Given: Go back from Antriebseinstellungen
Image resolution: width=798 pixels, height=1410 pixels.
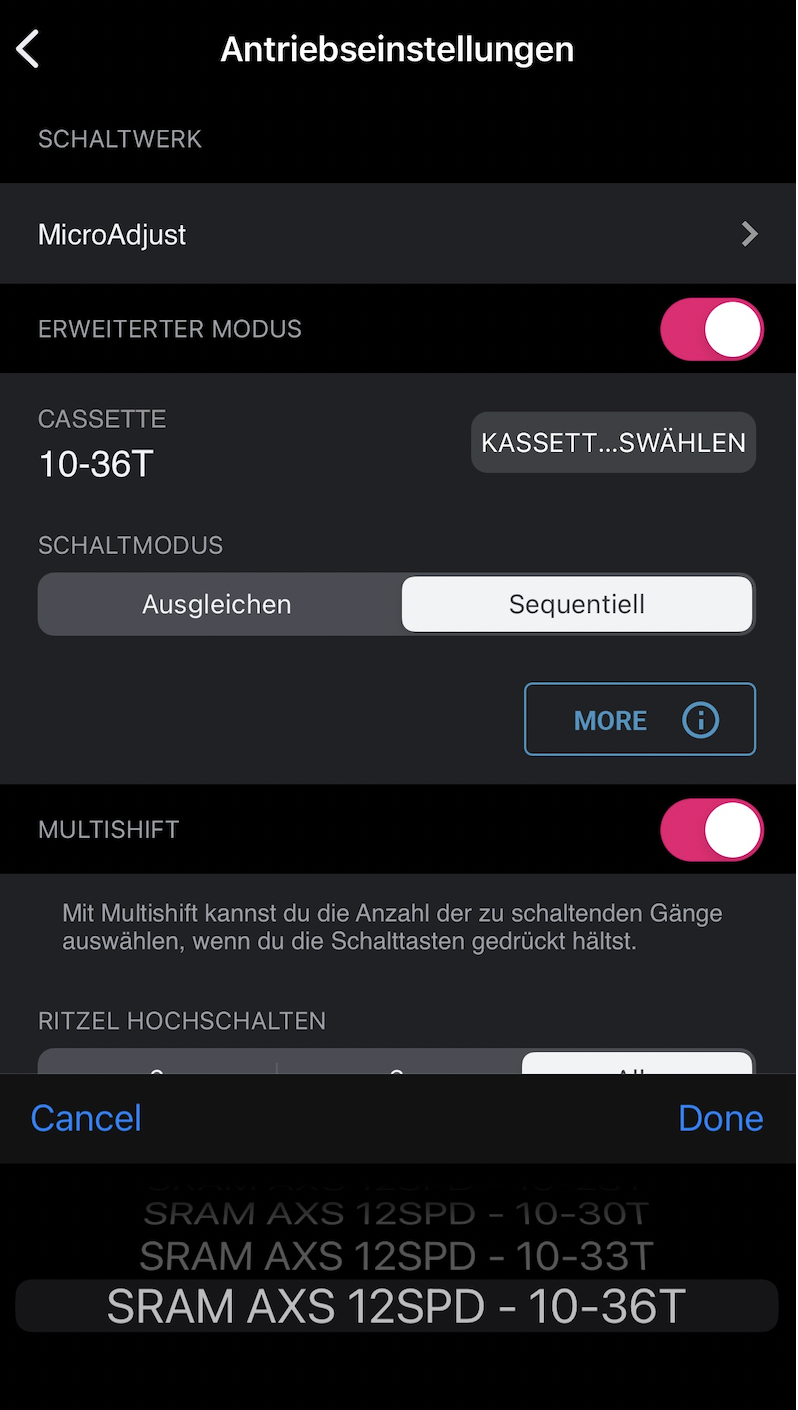Looking at the screenshot, I should click(x=28, y=49).
